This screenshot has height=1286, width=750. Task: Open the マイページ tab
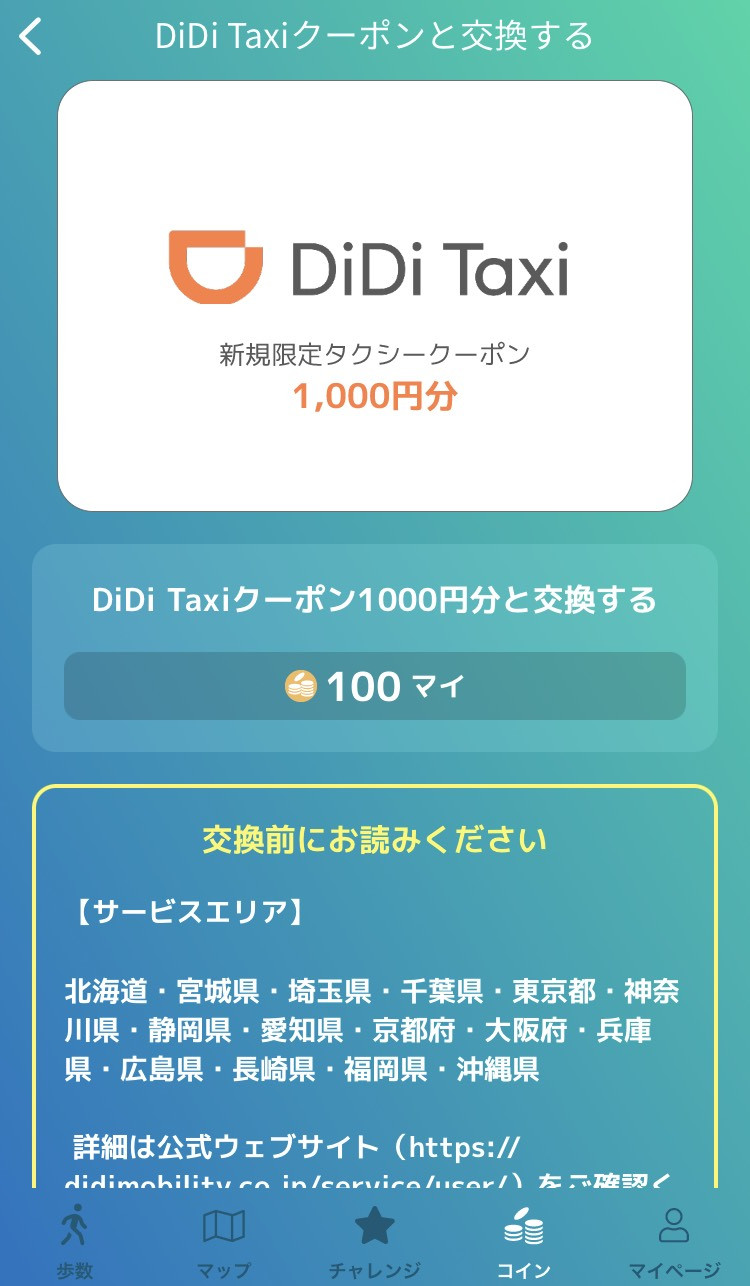tap(674, 1240)
